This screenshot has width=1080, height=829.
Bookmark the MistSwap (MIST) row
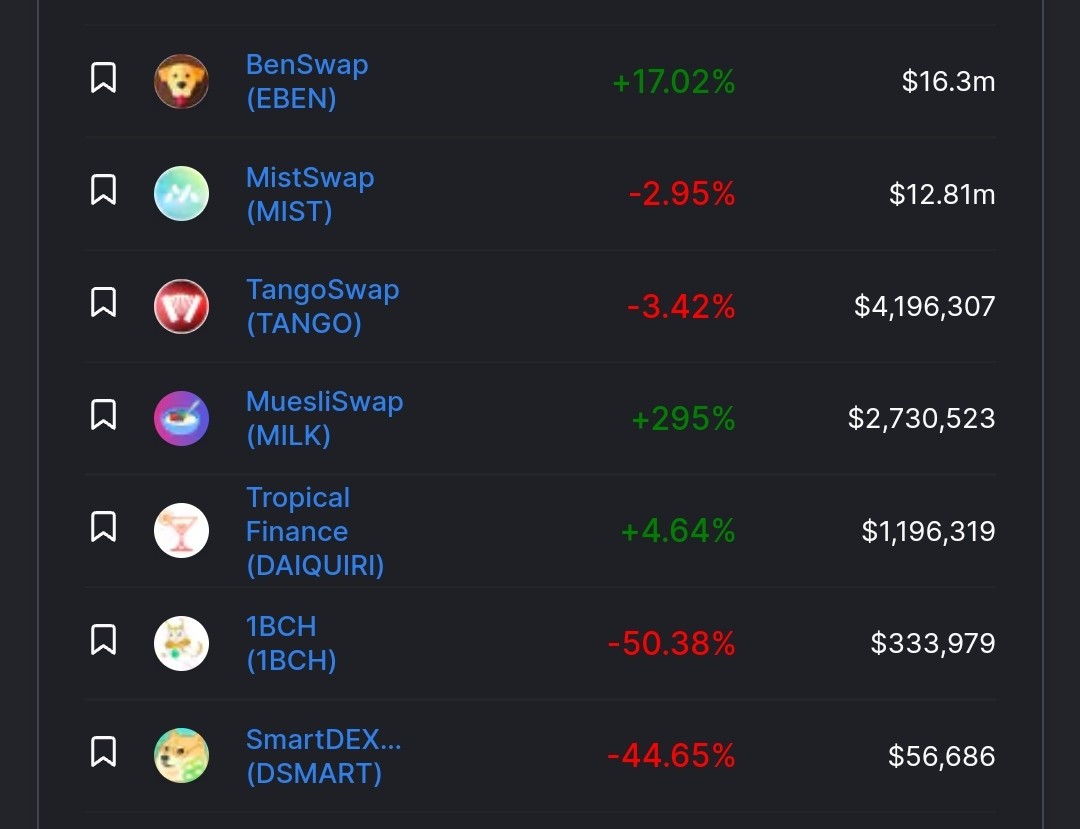pos(103,190)
